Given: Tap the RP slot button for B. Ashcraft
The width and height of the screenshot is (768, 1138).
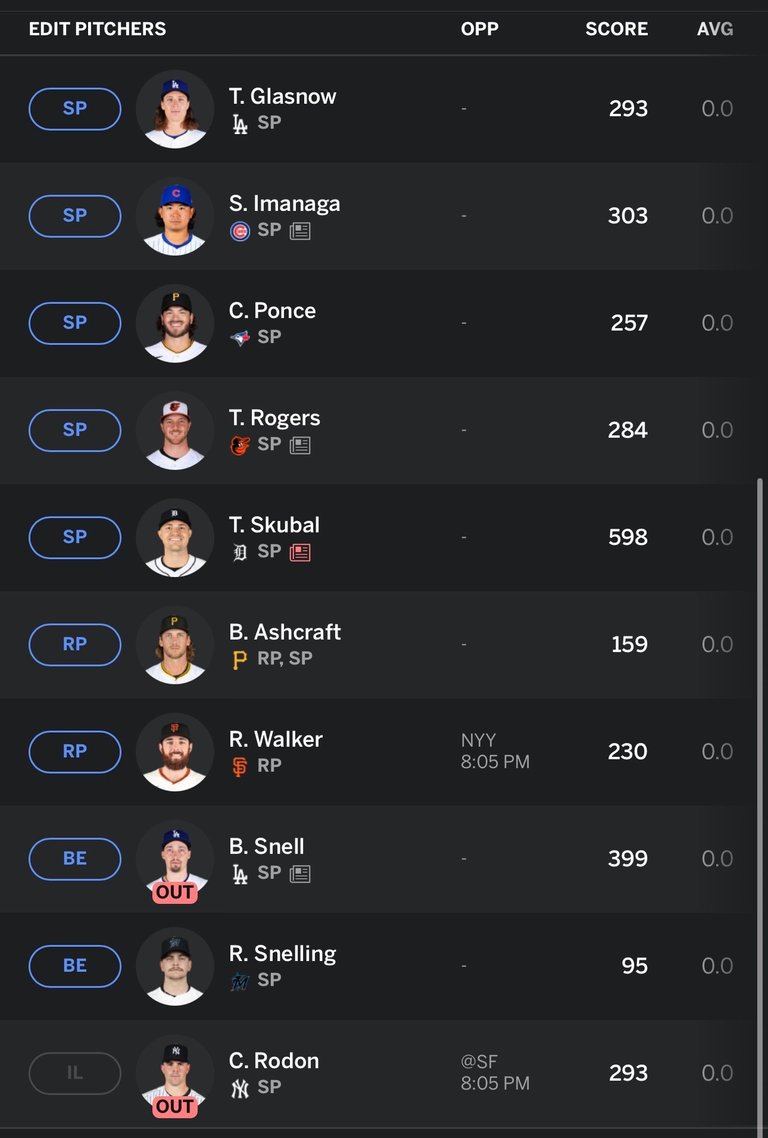Looking at the screenshot, I should (75, 644).
